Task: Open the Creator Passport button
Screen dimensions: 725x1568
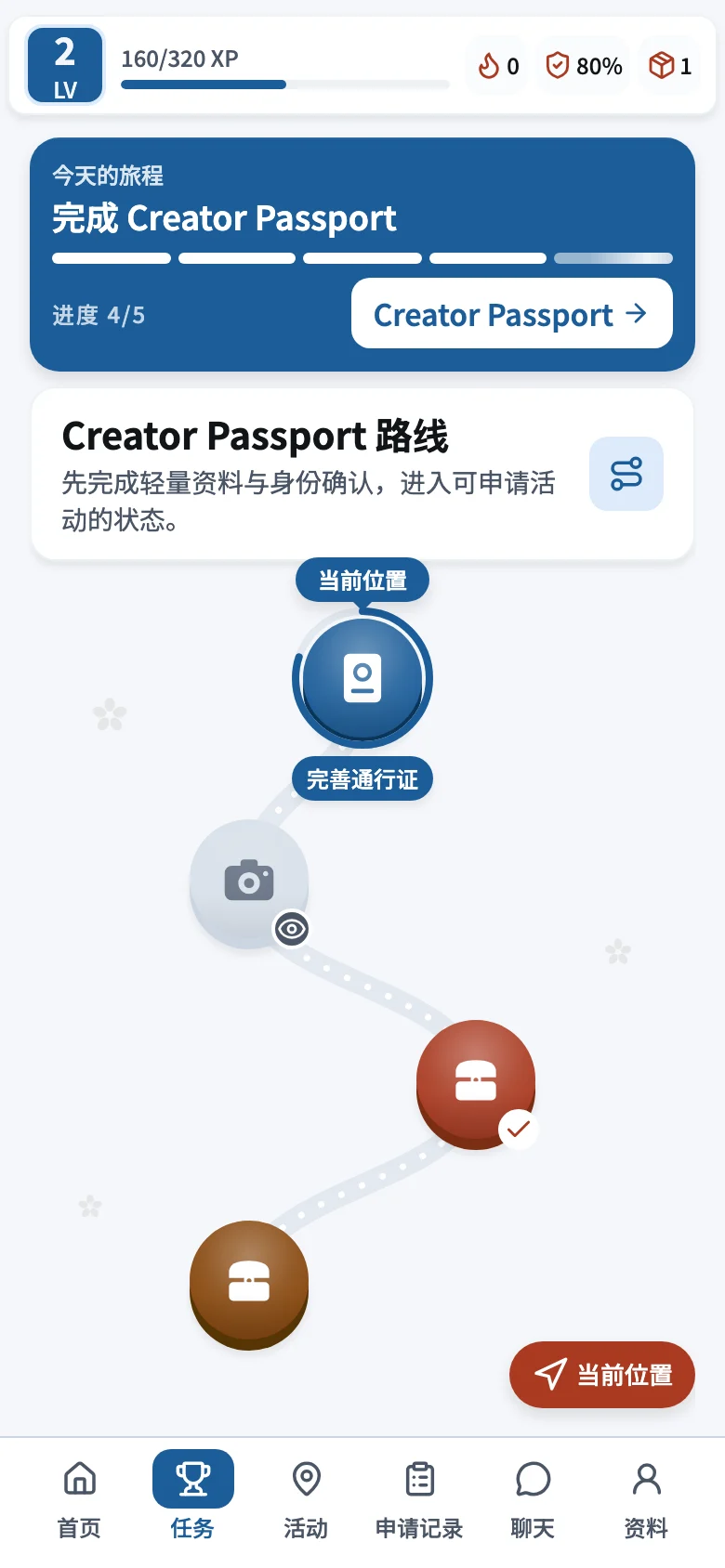Action: point(512,314)
